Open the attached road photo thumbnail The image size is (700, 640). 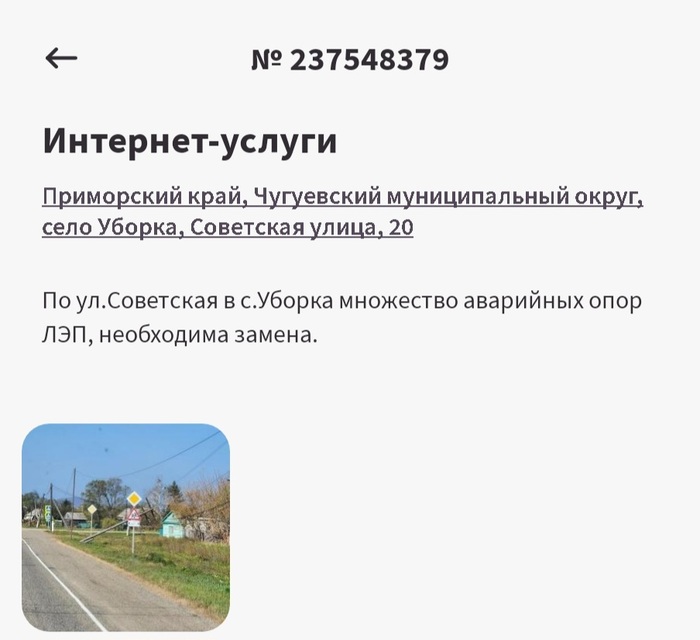[x=126, y=527]
